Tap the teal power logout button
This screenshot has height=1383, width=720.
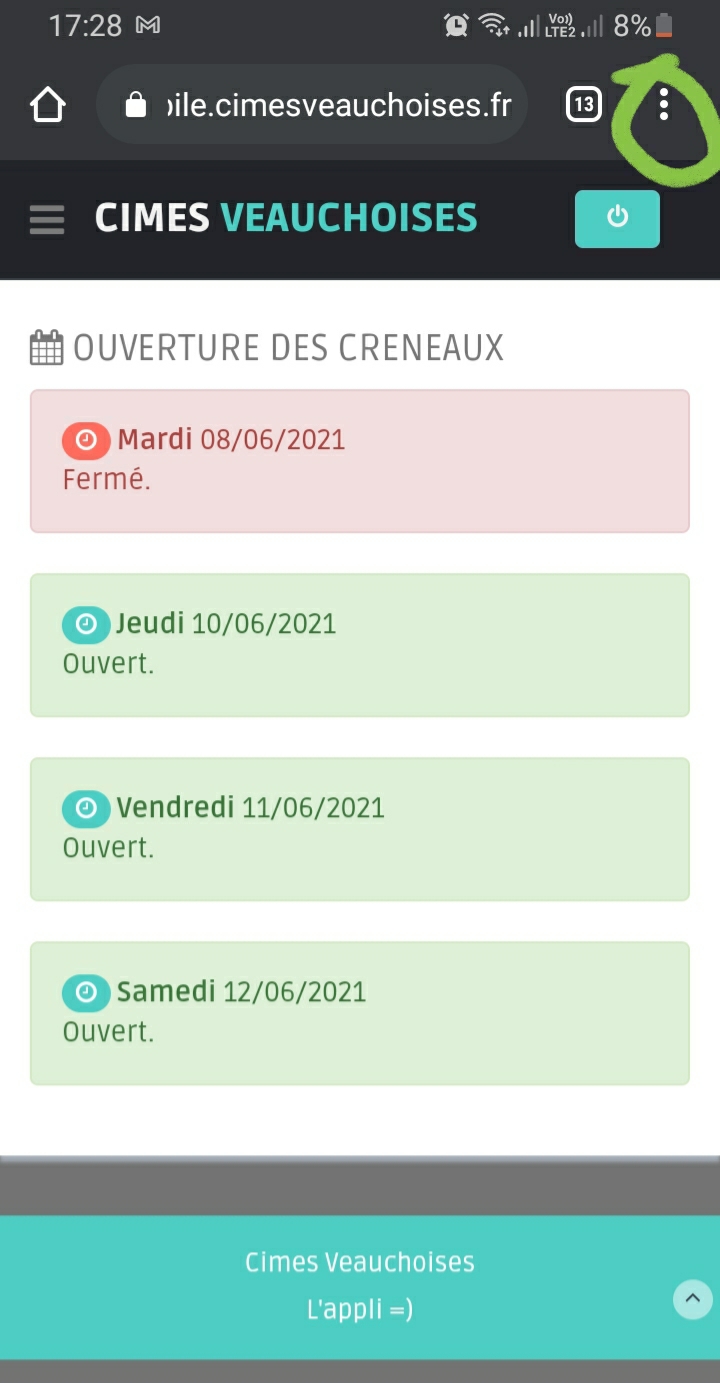(x=617, y=218)
